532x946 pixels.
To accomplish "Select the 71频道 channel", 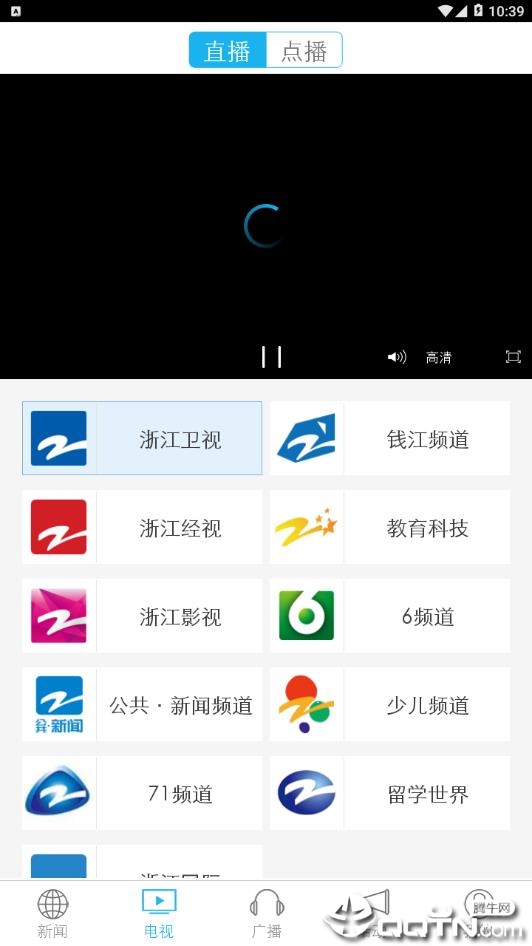I will click(142, 793).
